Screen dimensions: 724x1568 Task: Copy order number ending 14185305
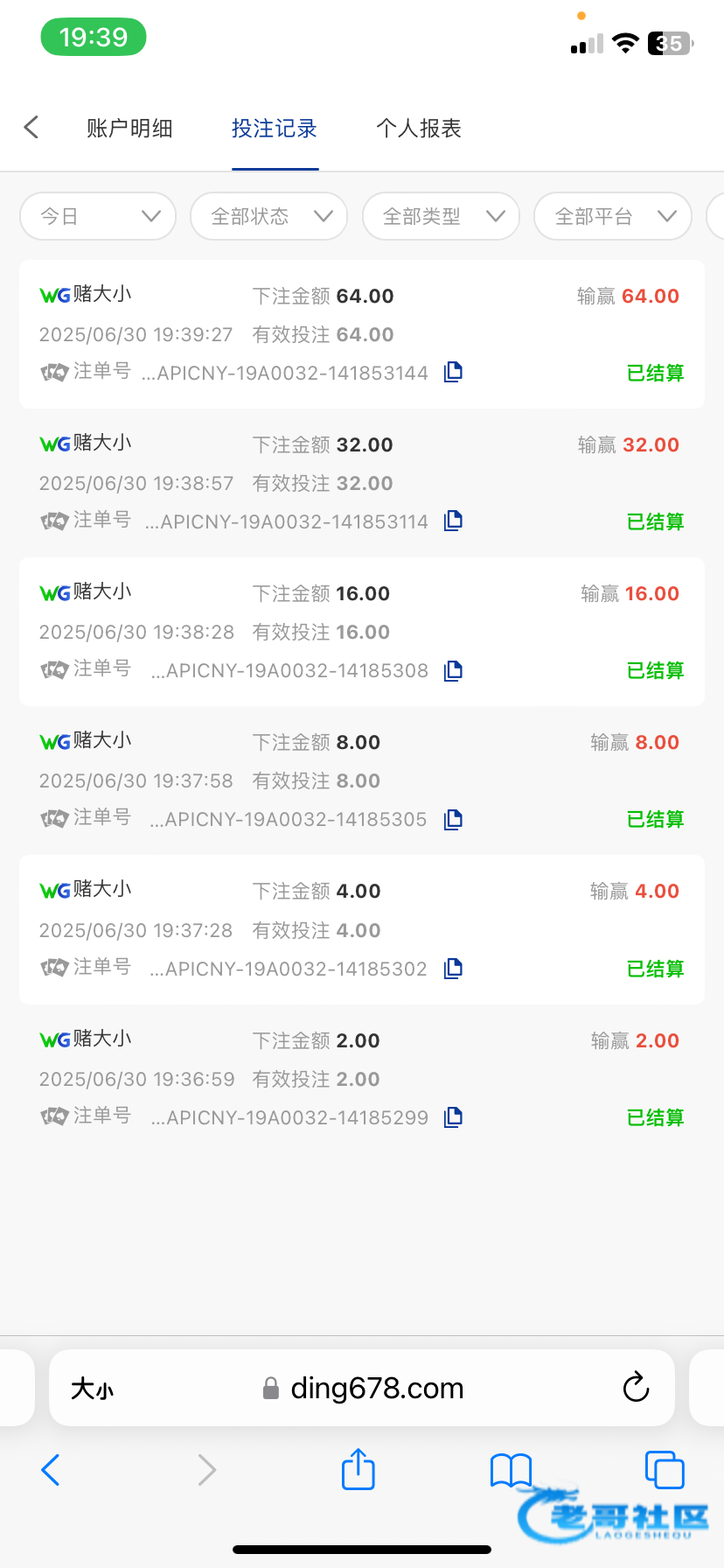pos(453,819)
